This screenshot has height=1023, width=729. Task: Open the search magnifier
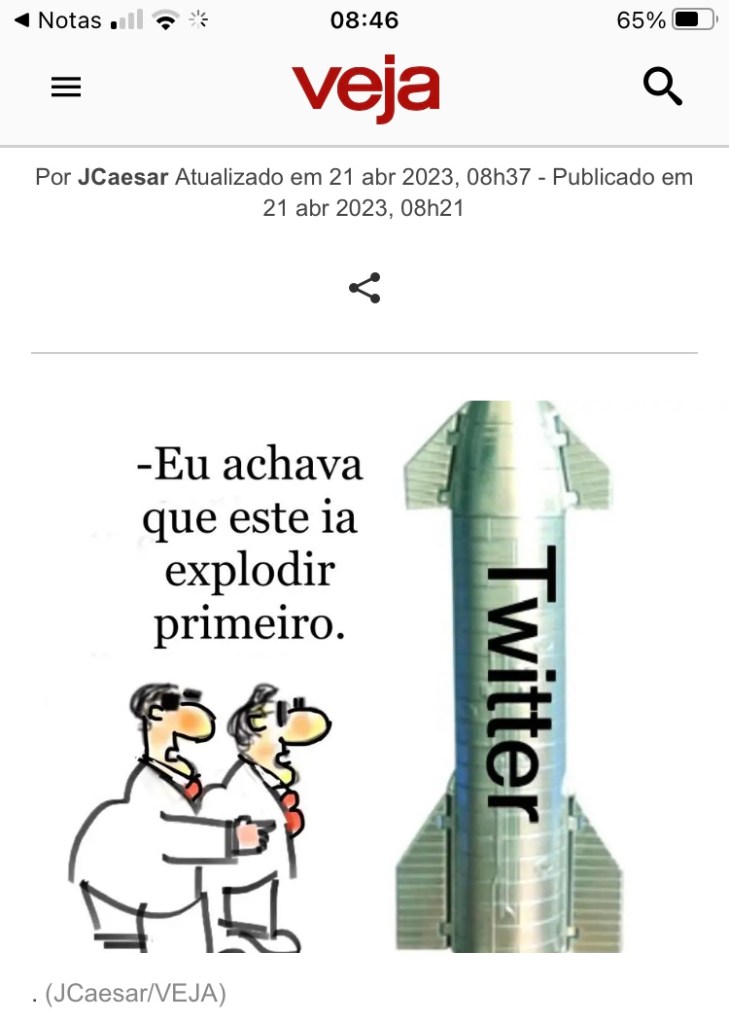(x=662, y=88)
